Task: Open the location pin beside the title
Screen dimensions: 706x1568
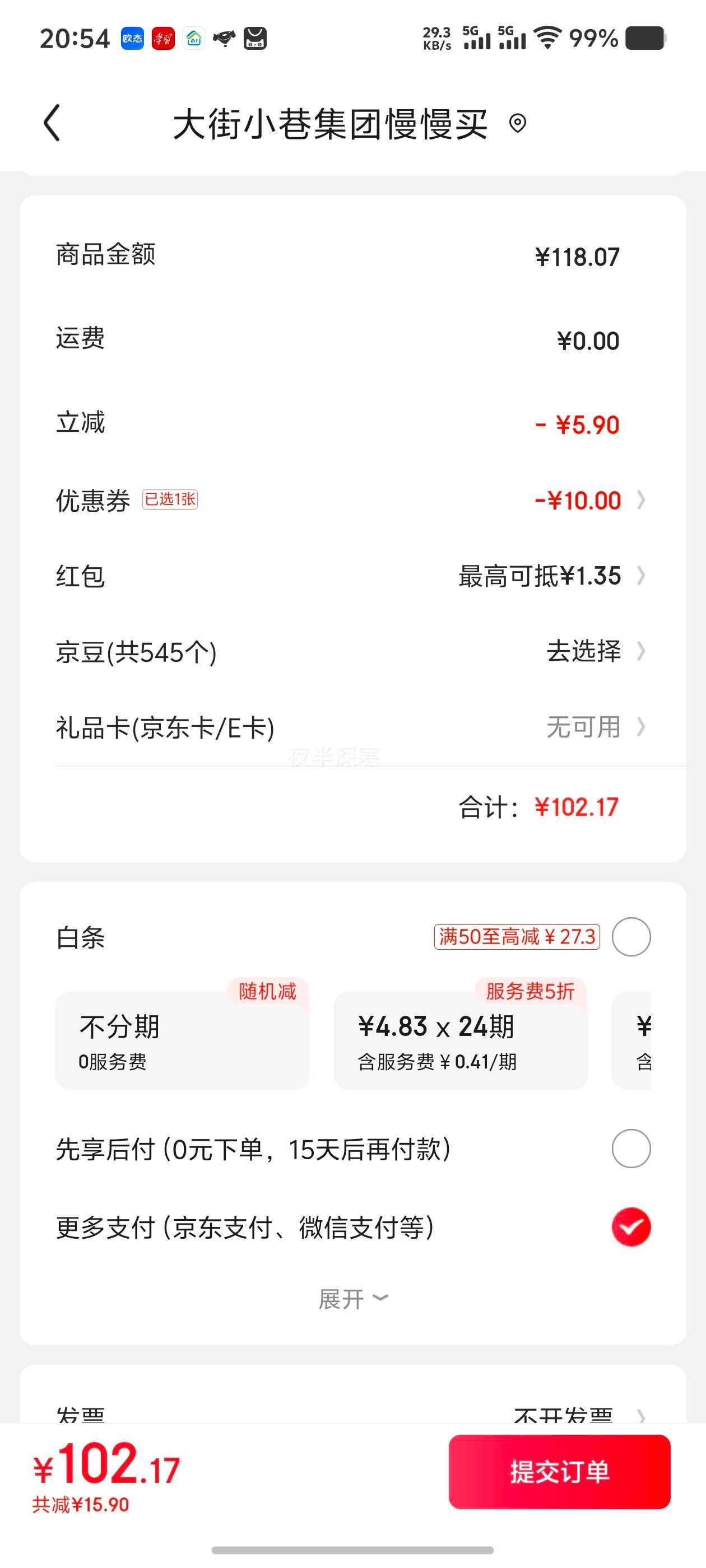Action: click(517, 124)
